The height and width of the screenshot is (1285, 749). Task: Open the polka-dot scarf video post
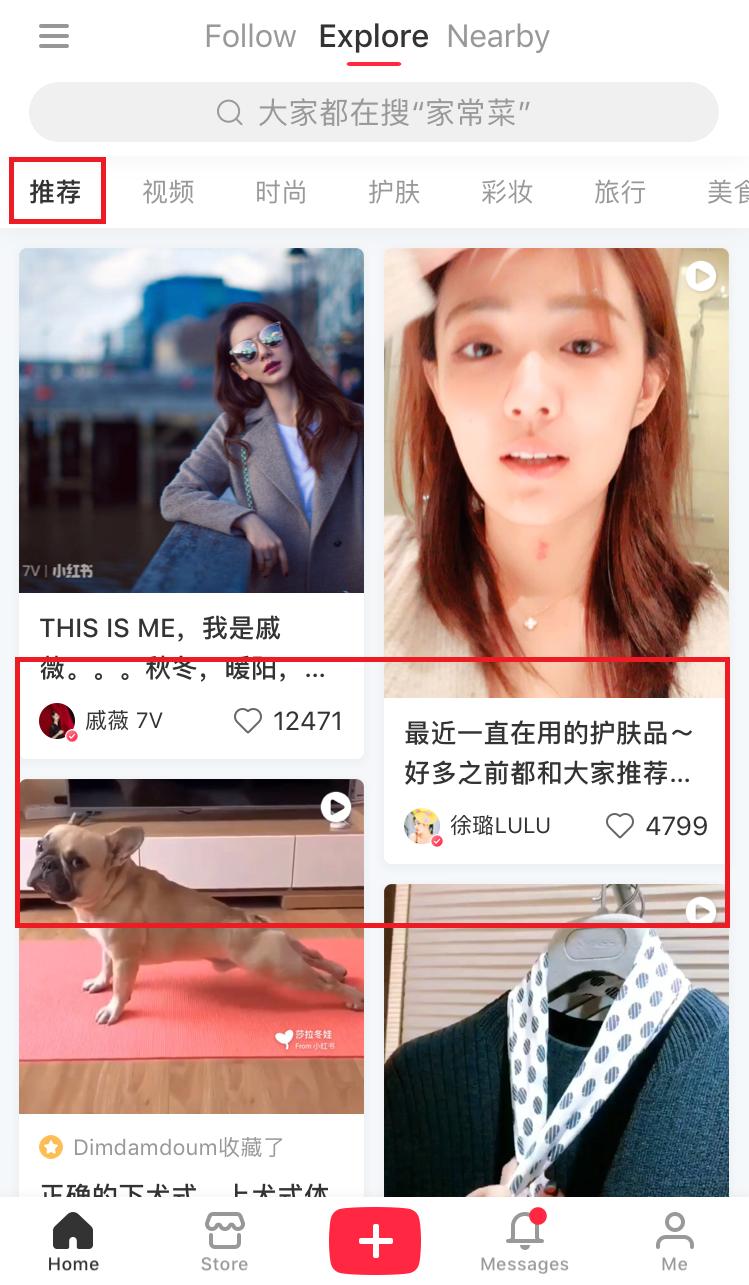pyautogui.click(x=556, y=1040)
